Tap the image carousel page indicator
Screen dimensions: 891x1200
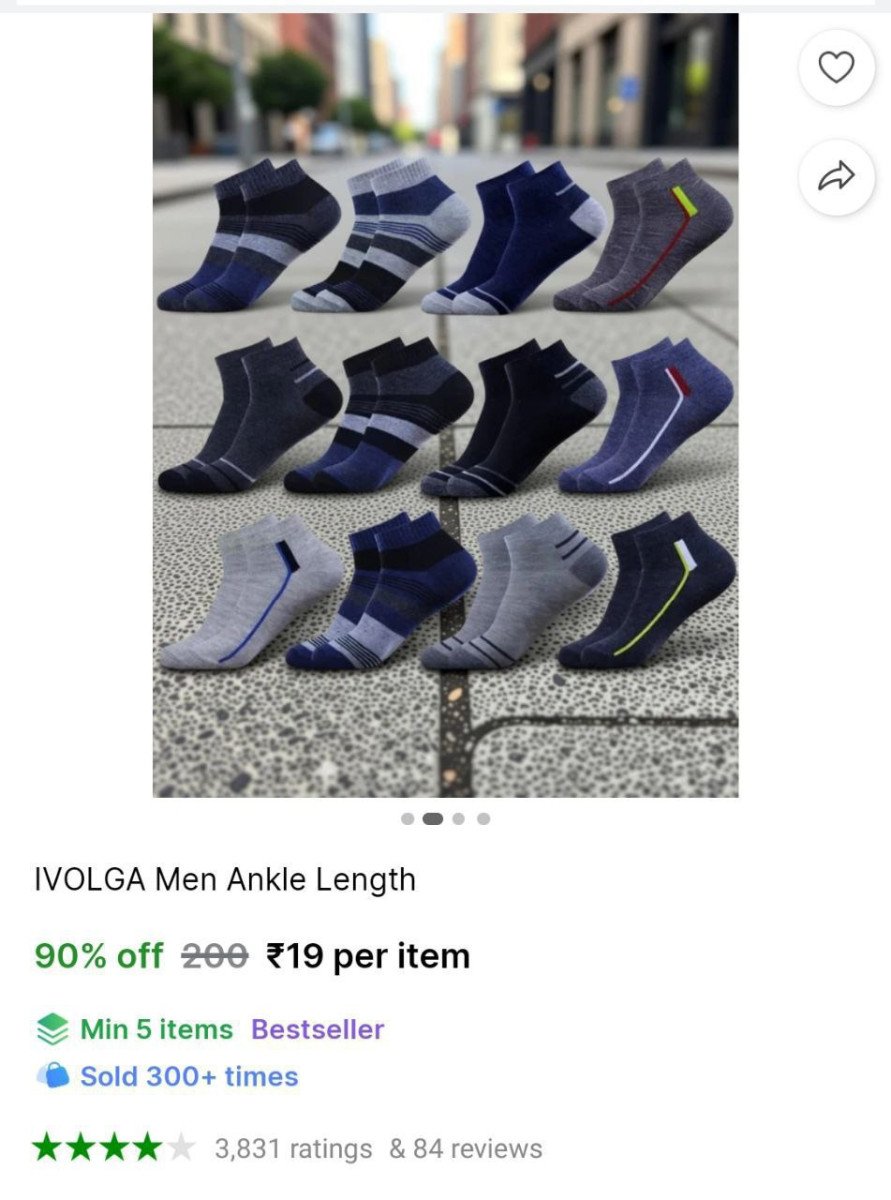tap(445, 818)
